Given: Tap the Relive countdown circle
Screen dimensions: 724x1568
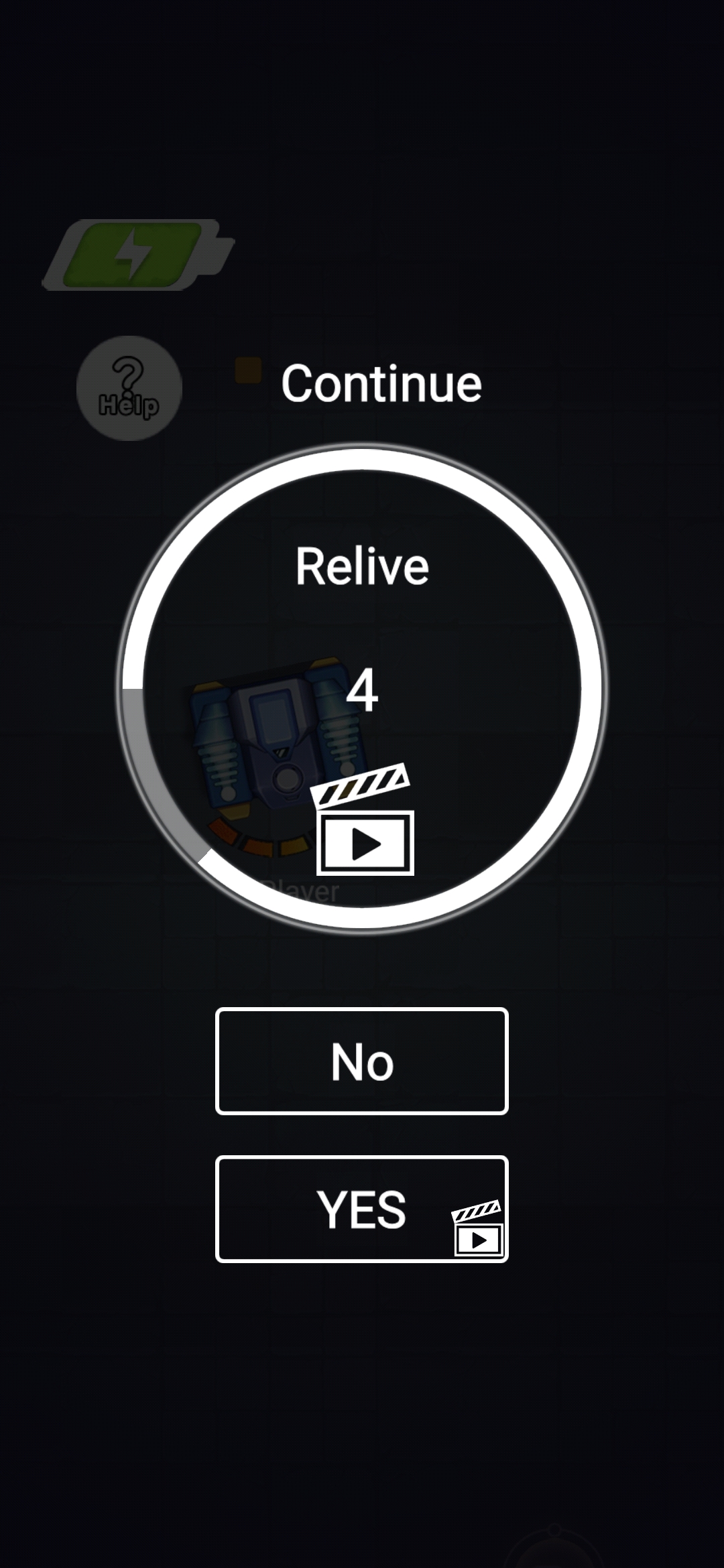Looking at the screenshot, I should click(362, 689).
